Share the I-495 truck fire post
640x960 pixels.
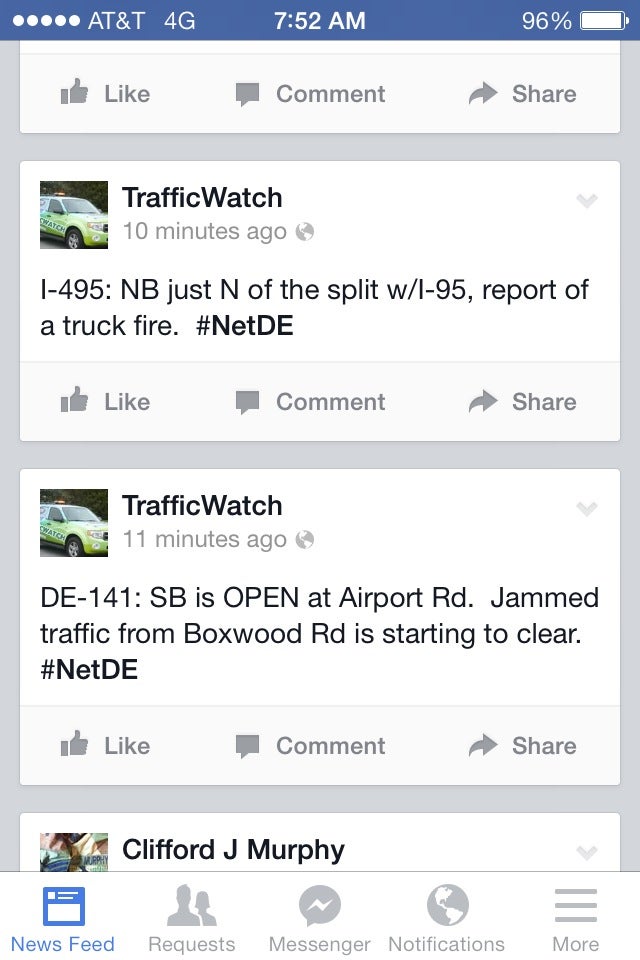point(523,402)
